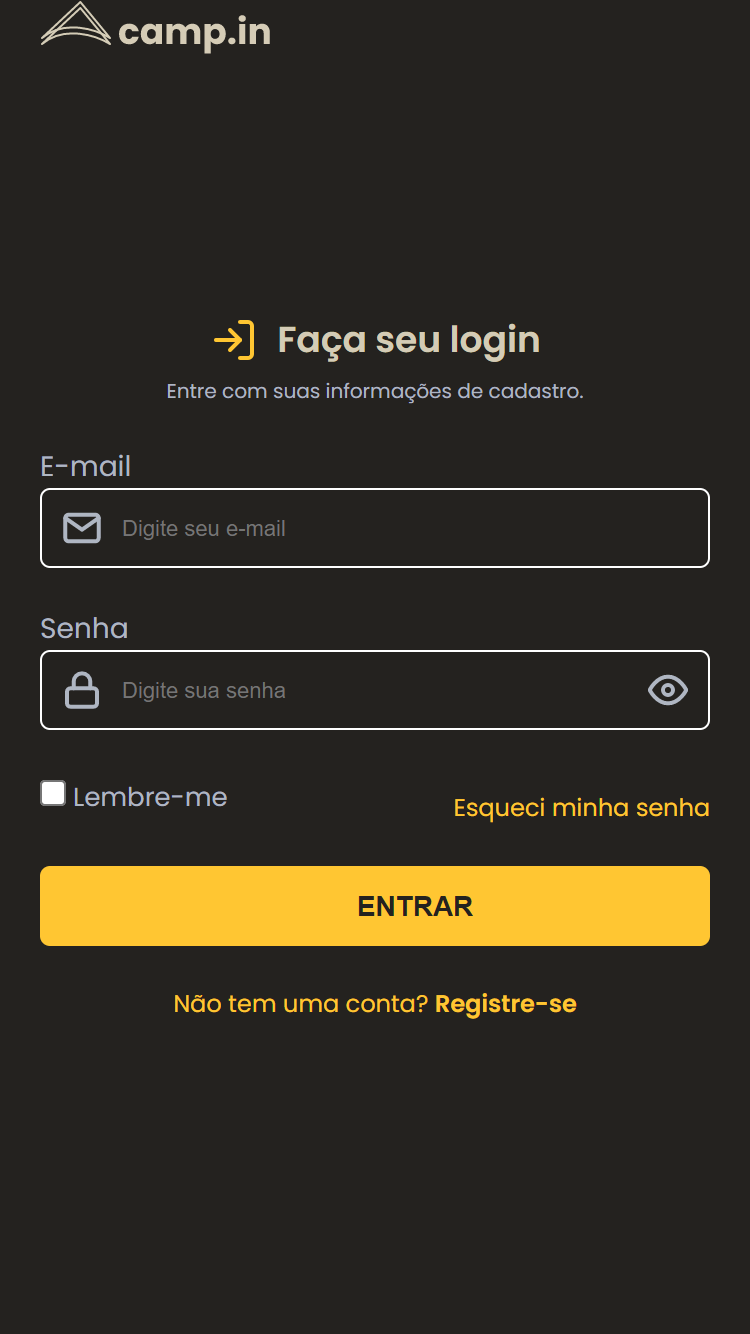Click the envelope icon in email field
The height and width of the screenshot is (1334, 750).
coord(83,528)
